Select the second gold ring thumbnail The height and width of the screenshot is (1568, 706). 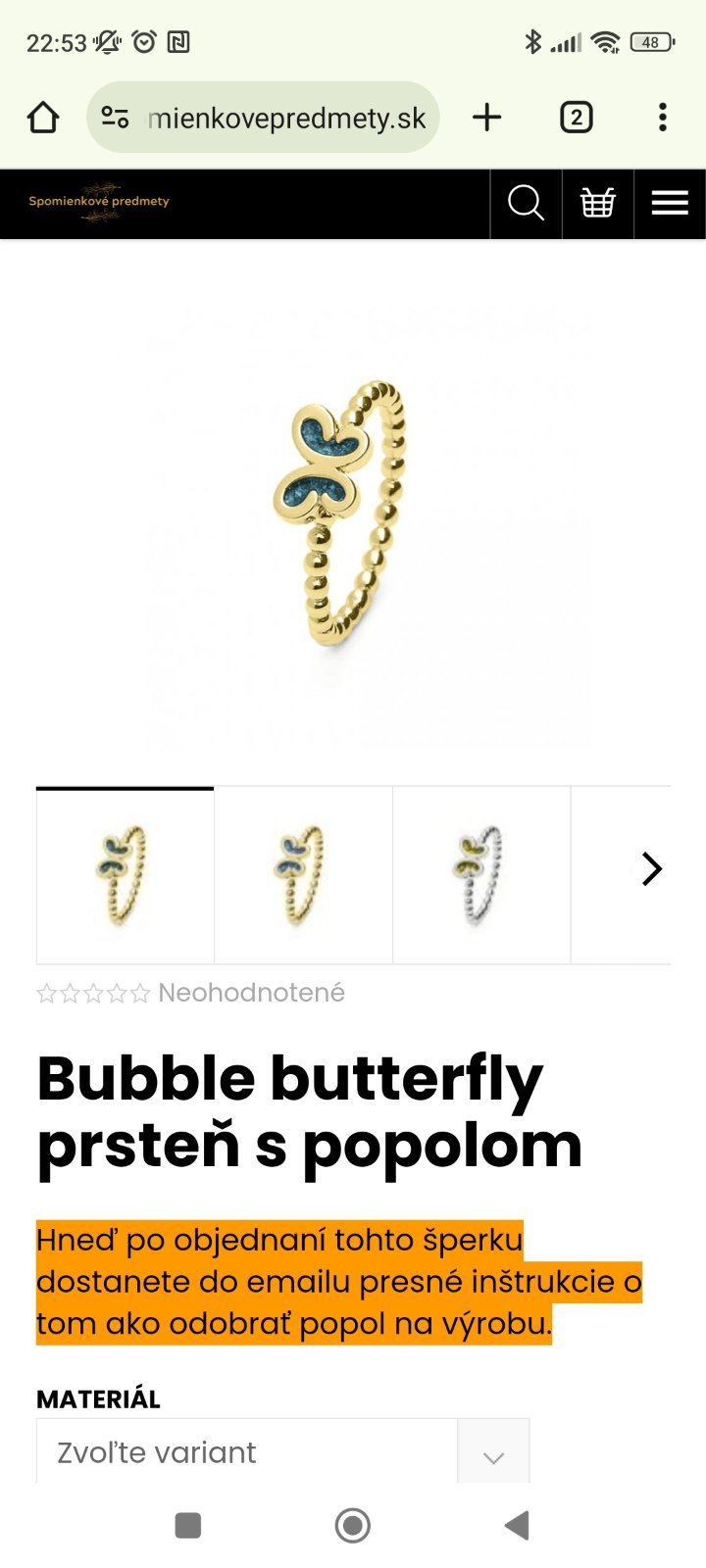pyautogui.click(x=303, y=875)
